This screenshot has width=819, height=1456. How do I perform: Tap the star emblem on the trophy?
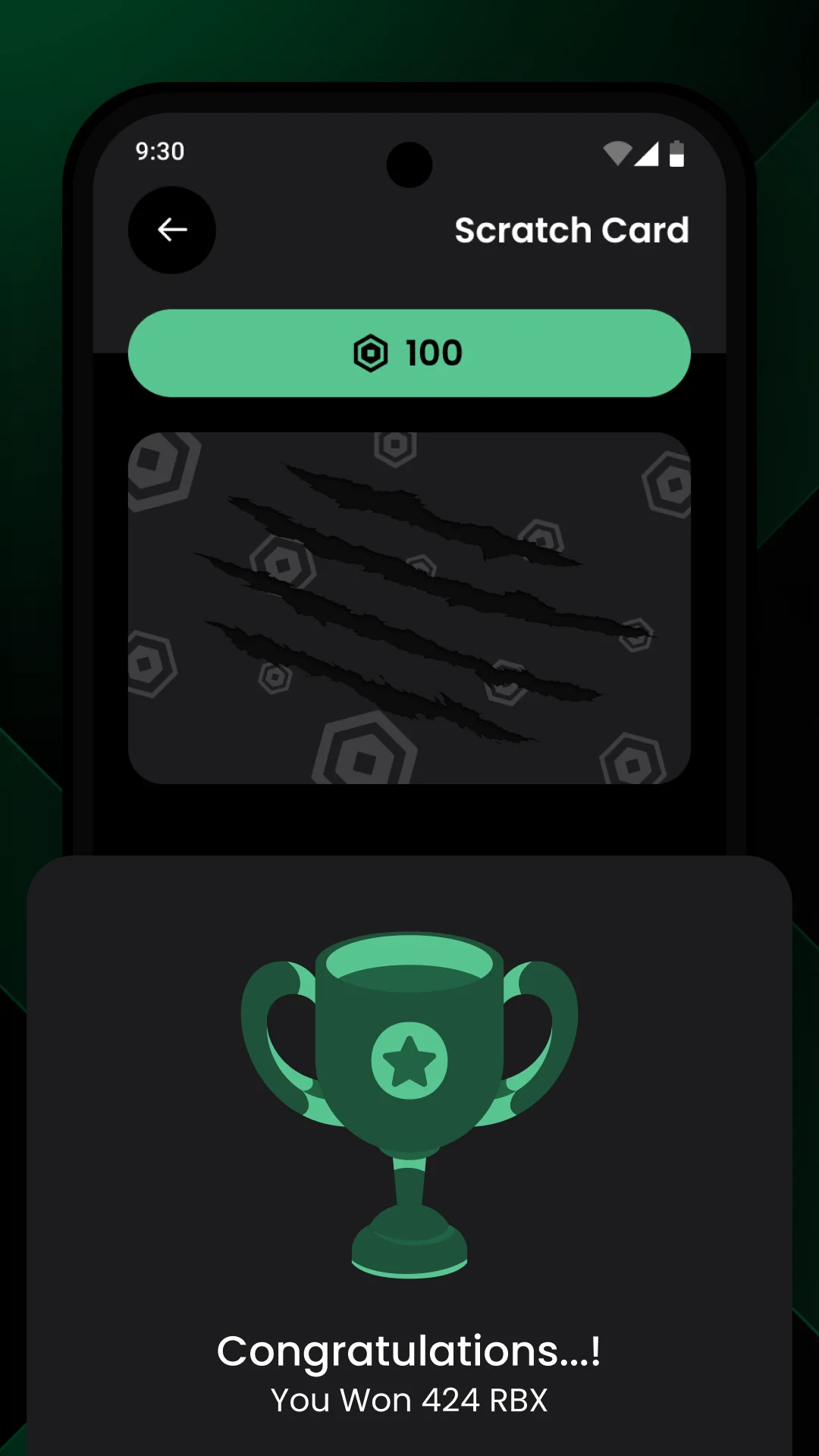[x=409, y=1062]
